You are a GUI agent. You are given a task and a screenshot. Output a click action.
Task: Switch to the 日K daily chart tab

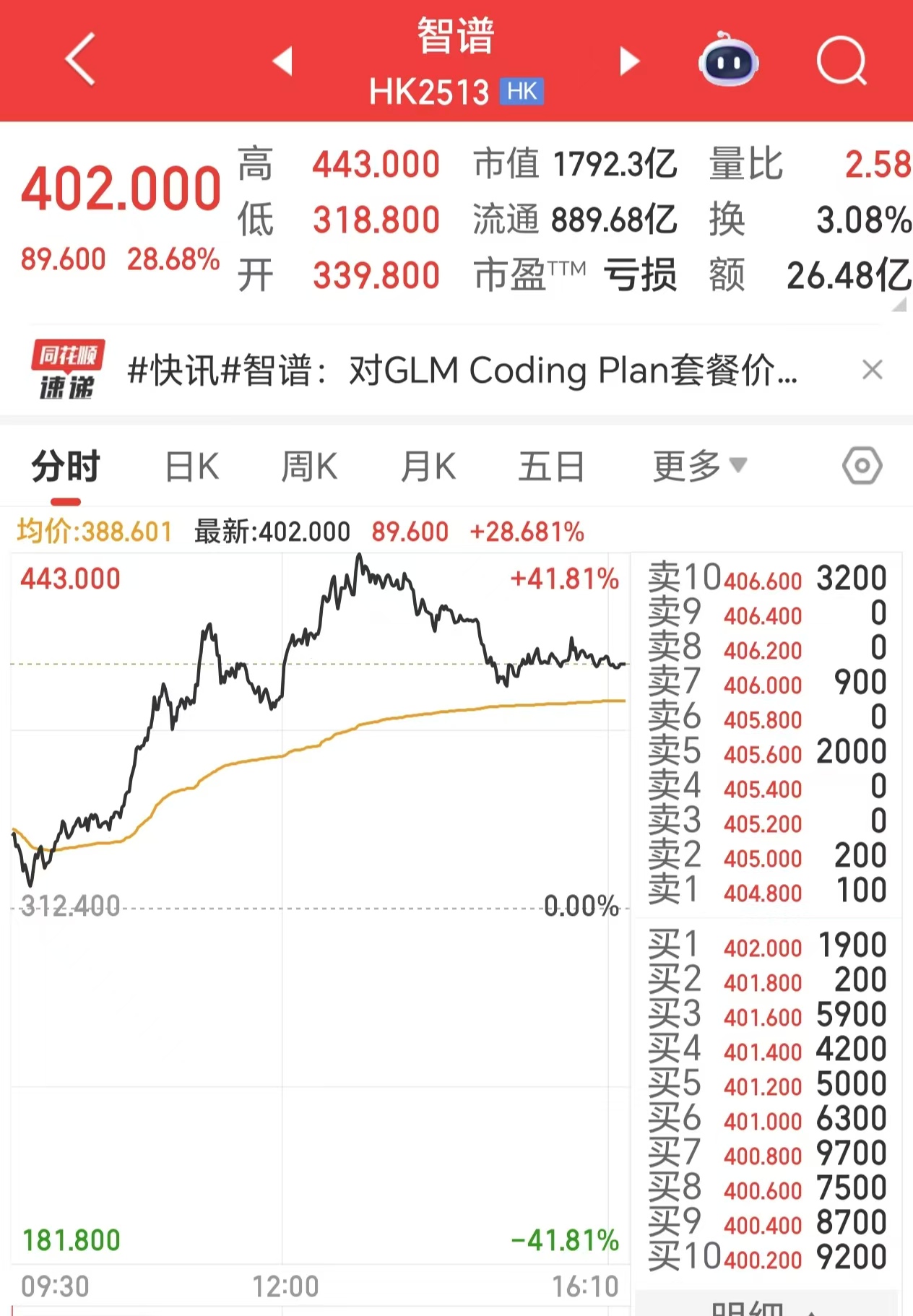click(x=191, y=467)
